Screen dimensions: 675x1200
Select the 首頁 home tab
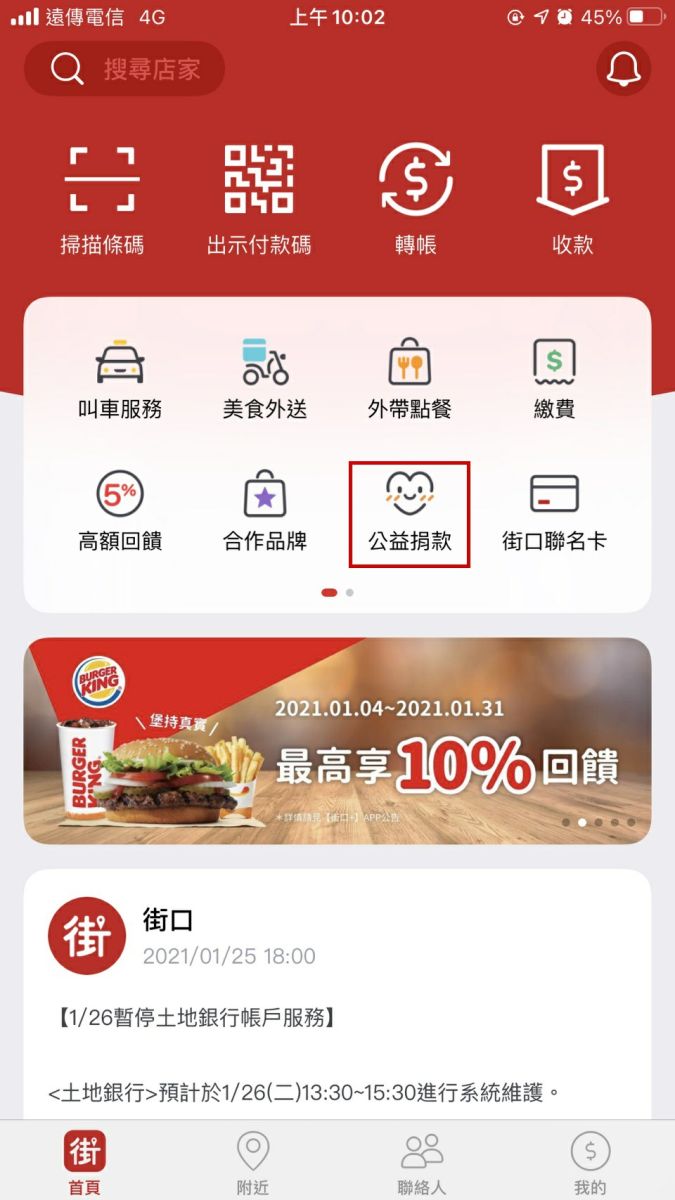[x=84, y=1162]
